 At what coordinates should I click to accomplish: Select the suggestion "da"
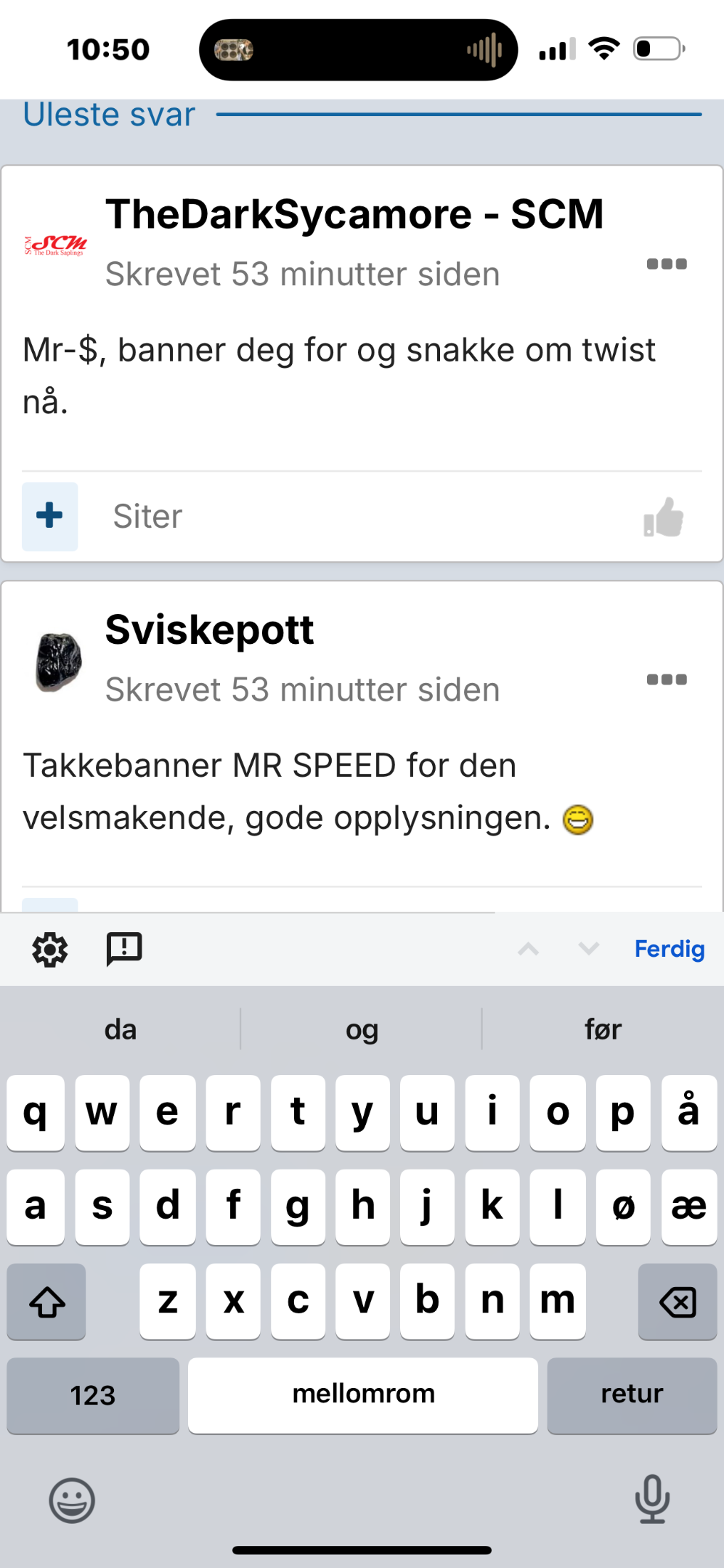(x=121, y=1029)
